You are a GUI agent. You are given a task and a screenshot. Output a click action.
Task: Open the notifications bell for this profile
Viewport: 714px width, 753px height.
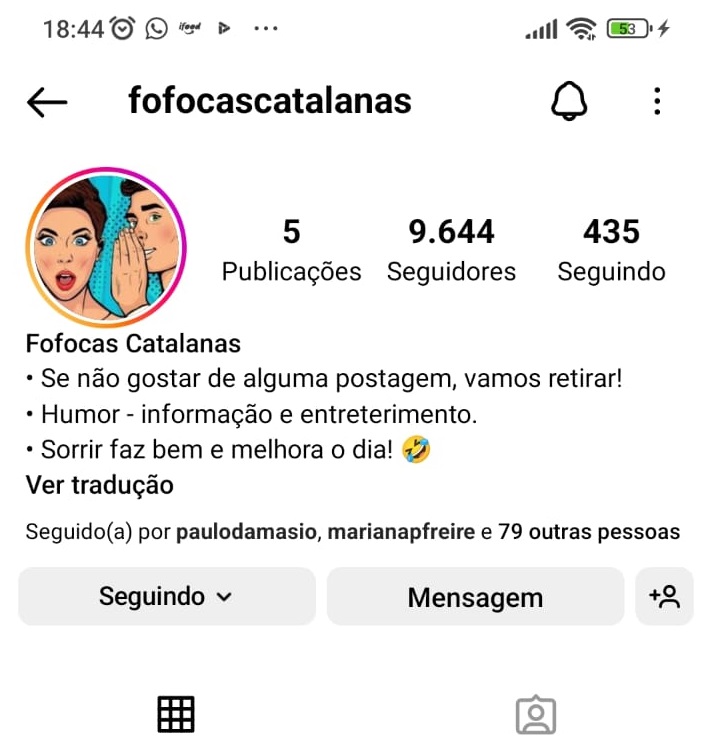(x=569, y=101)
